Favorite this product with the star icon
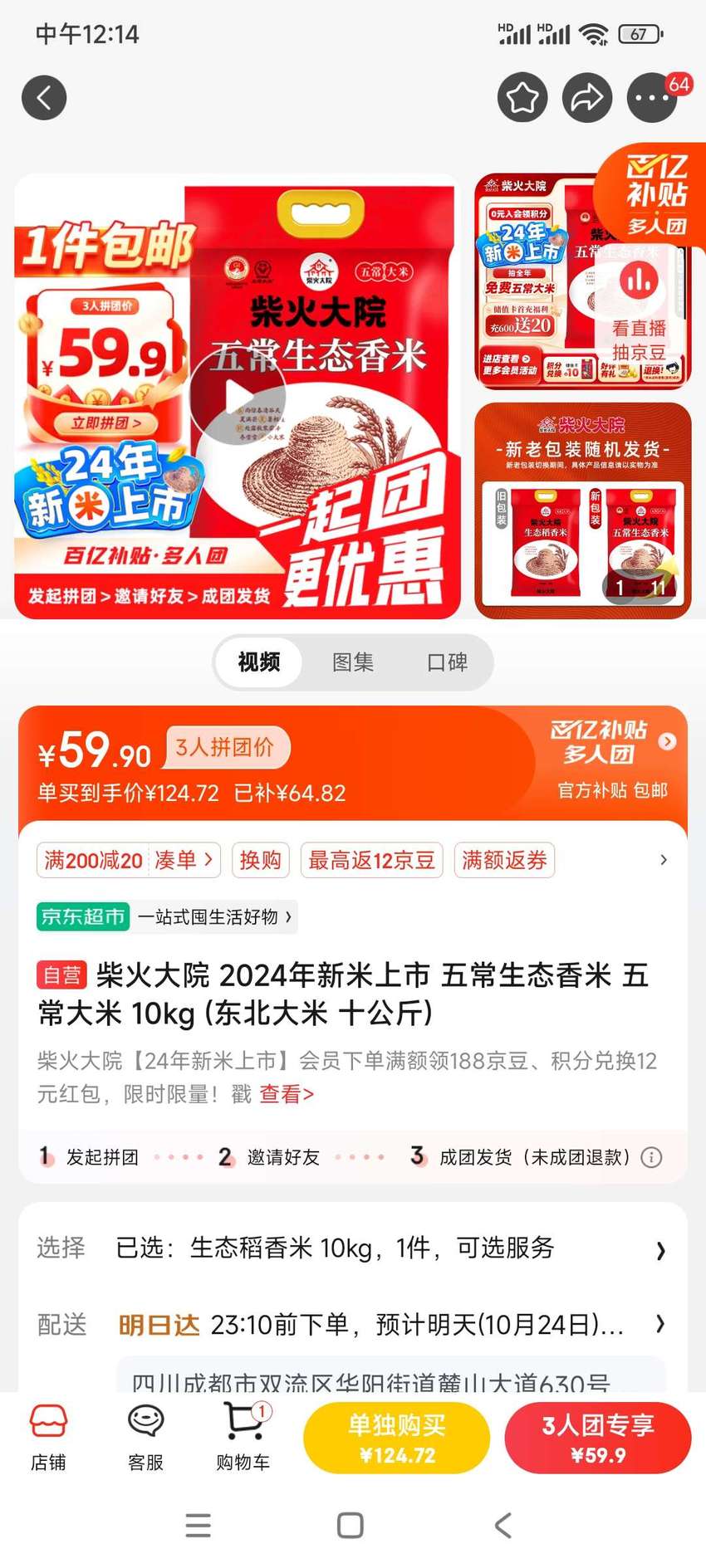 point(522,98)
